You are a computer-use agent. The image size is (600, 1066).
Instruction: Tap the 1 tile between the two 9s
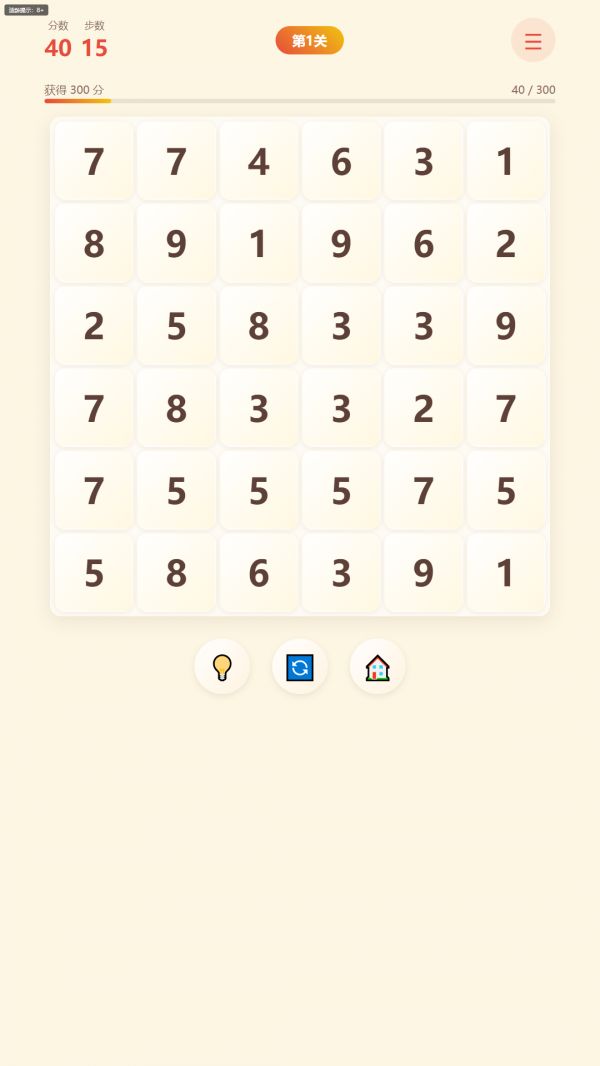[259, 243]
